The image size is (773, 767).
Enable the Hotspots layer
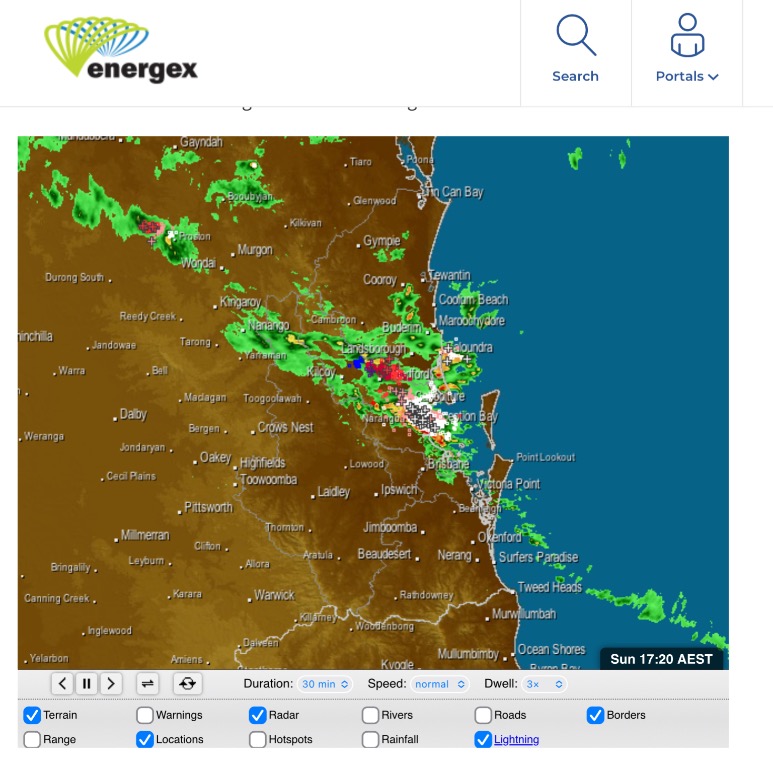pyautogui.click(x=258, y=740)
